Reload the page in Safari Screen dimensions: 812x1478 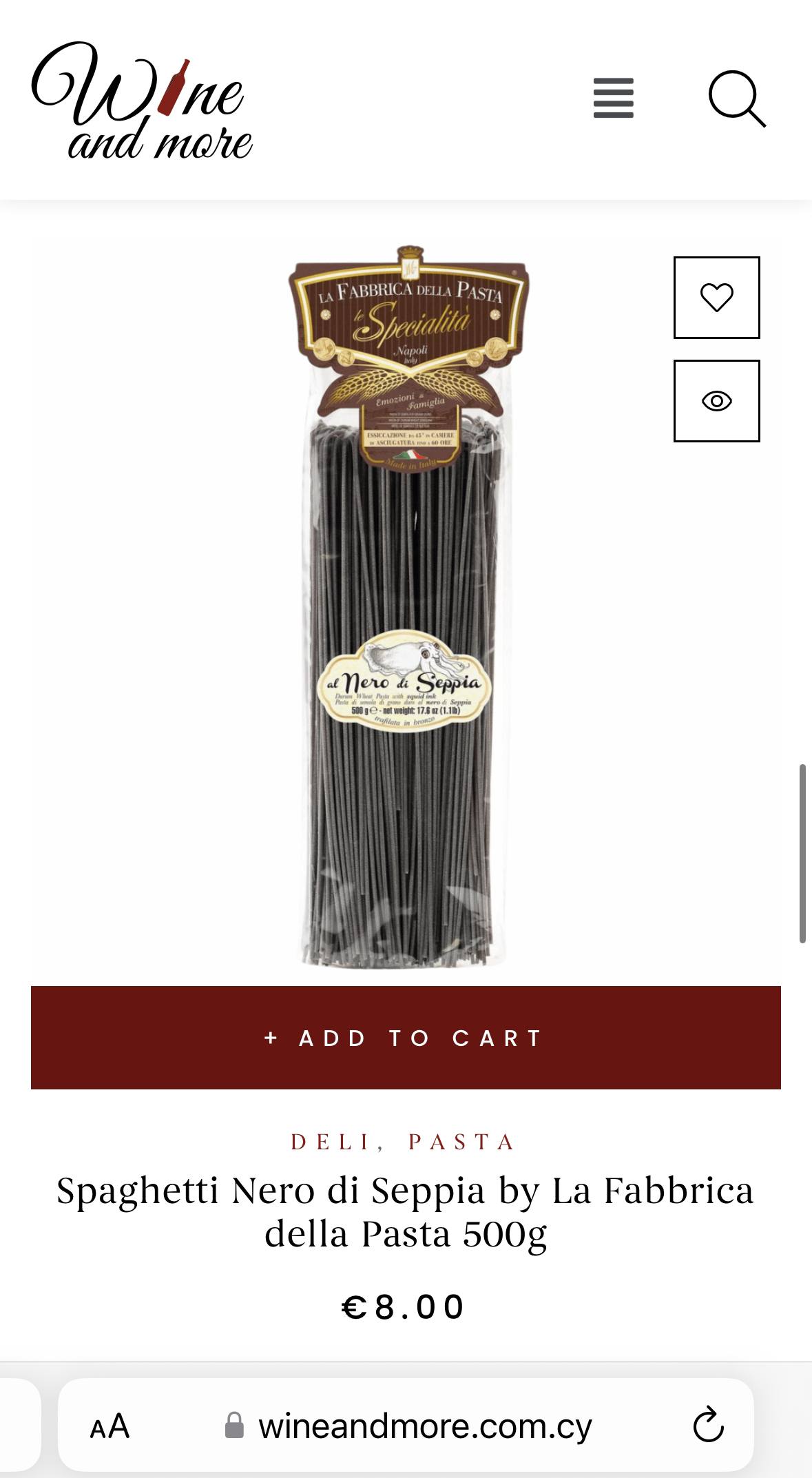click(707, 1426)
